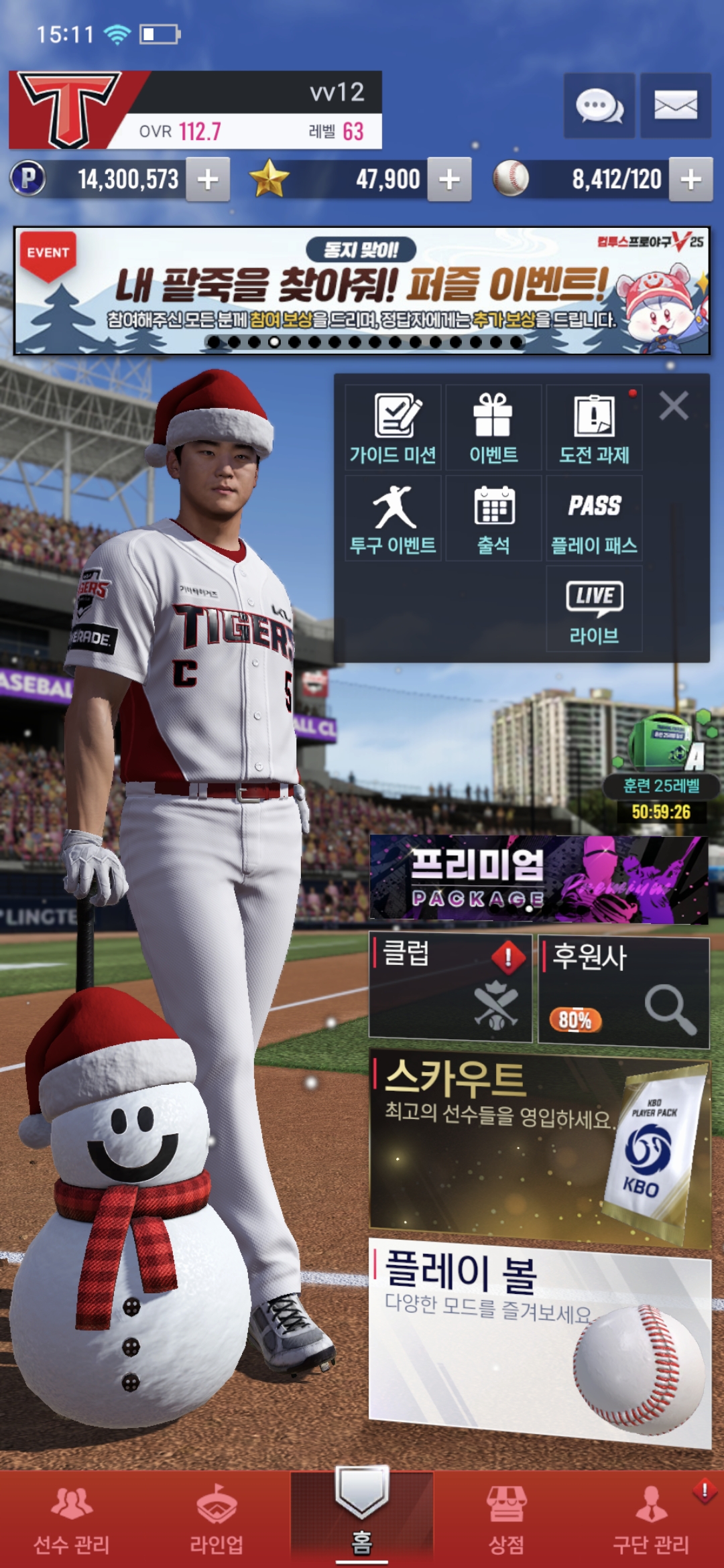Image resolution: width=724 pixels, height=1568 pixels.
Task: Open 스카우트 to recruit players
Action: tap(539, 1147)
